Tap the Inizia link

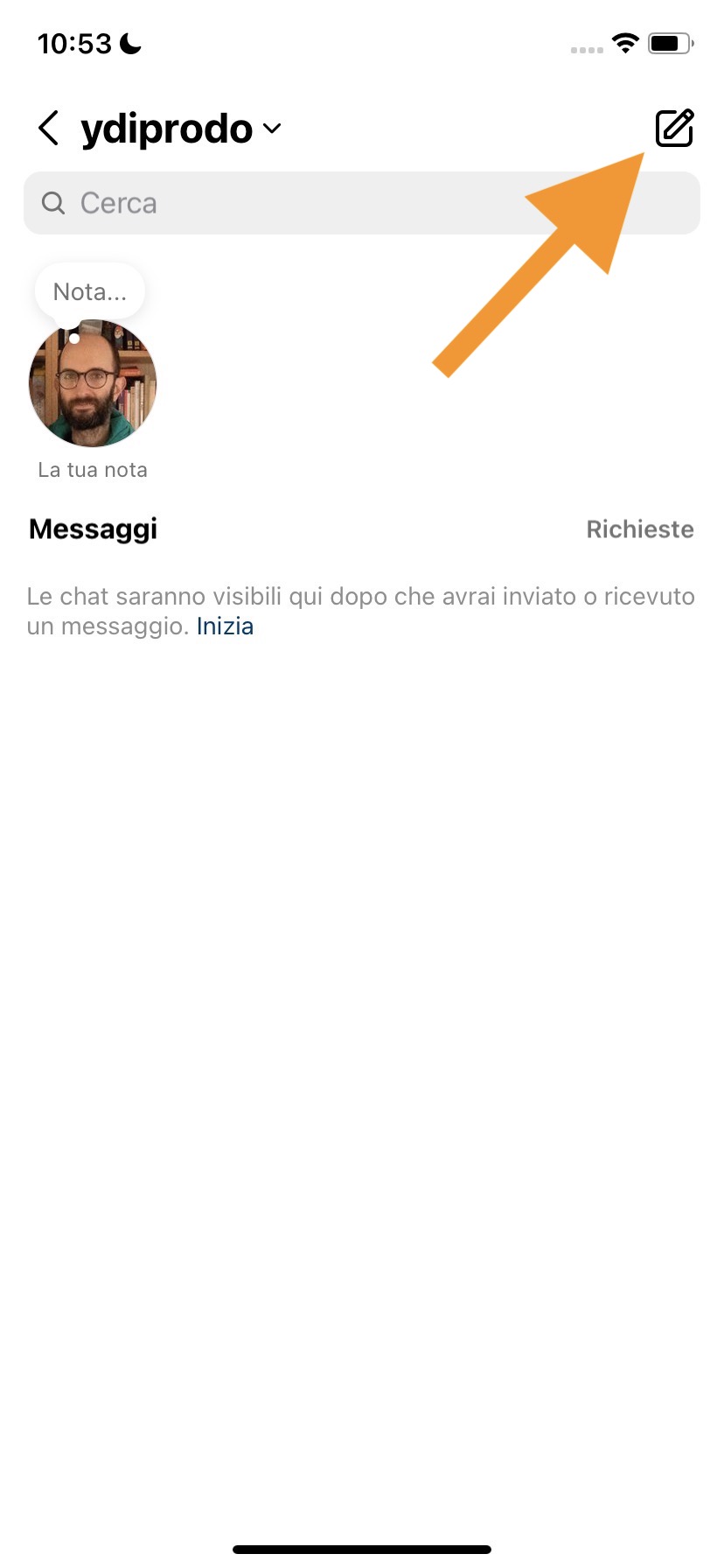coord(225,626)
